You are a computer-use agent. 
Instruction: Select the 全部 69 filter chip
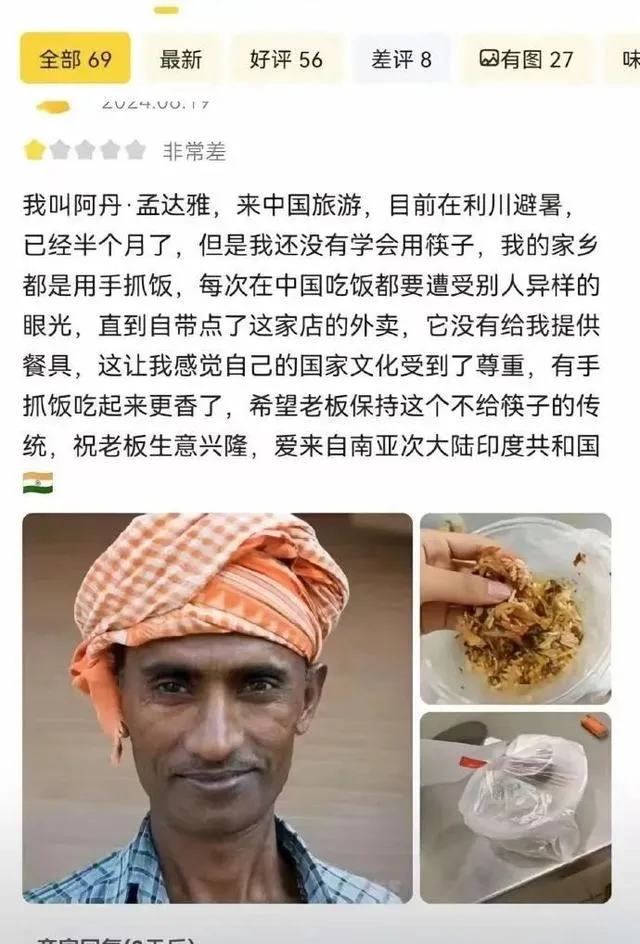75,59
